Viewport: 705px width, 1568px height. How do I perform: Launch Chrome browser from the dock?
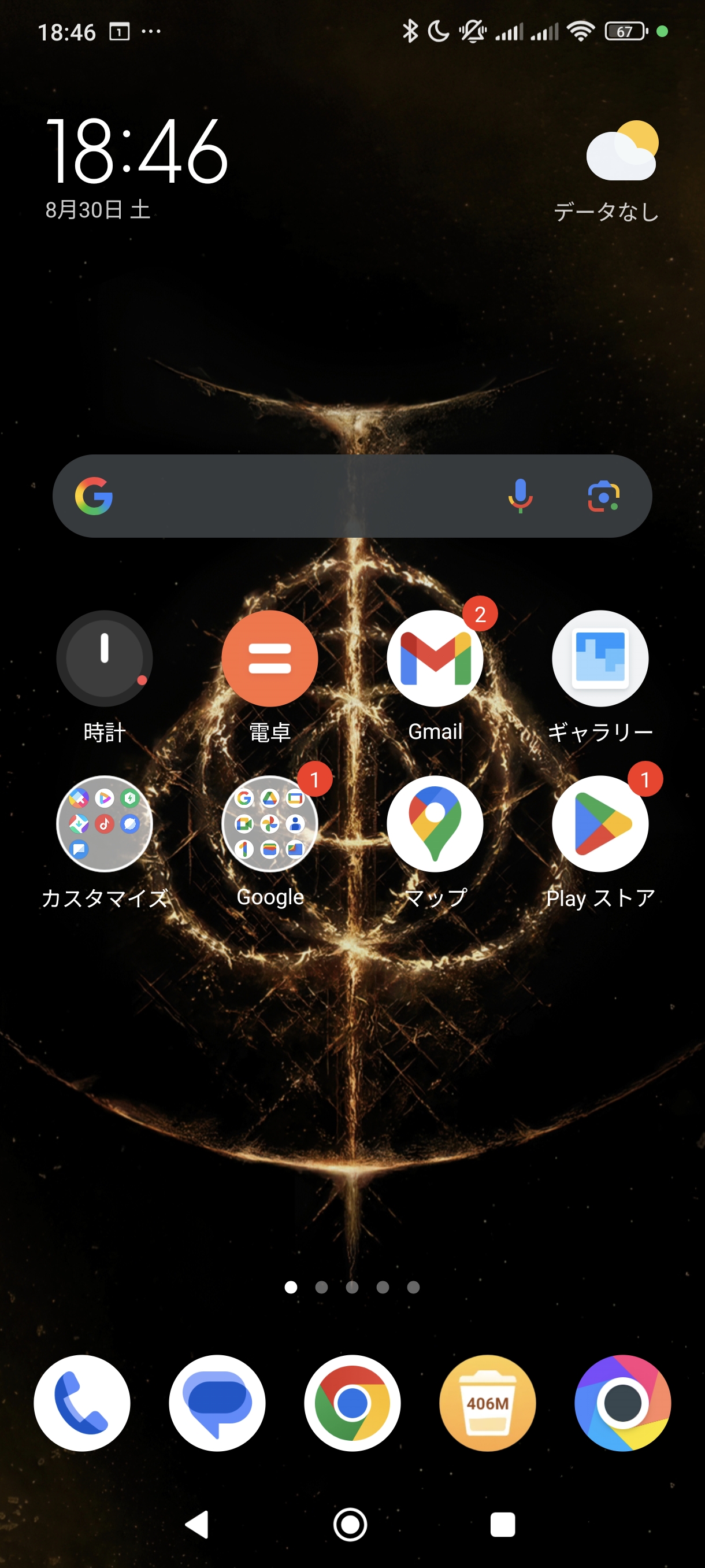click(352, 1403)
